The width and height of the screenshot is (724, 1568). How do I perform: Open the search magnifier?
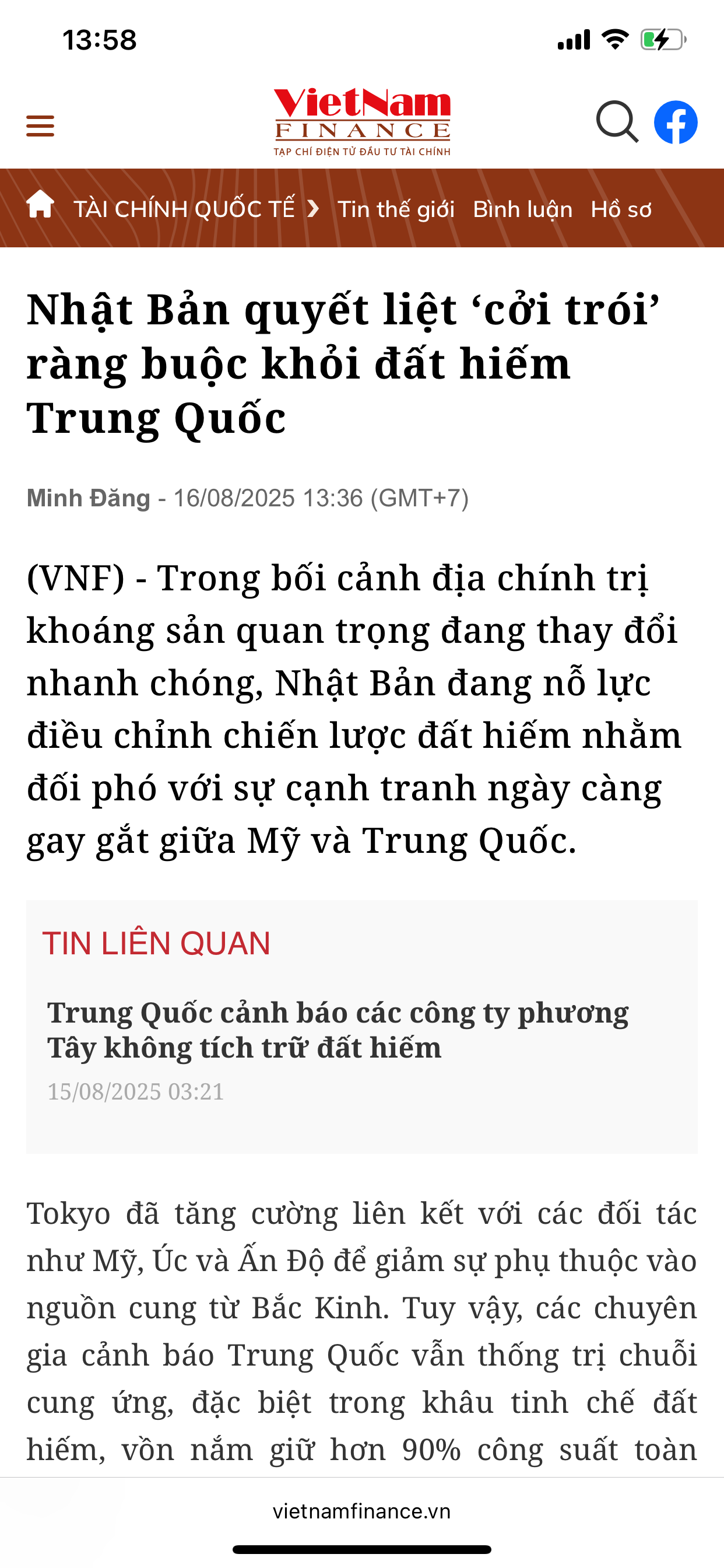pos(616,123)
